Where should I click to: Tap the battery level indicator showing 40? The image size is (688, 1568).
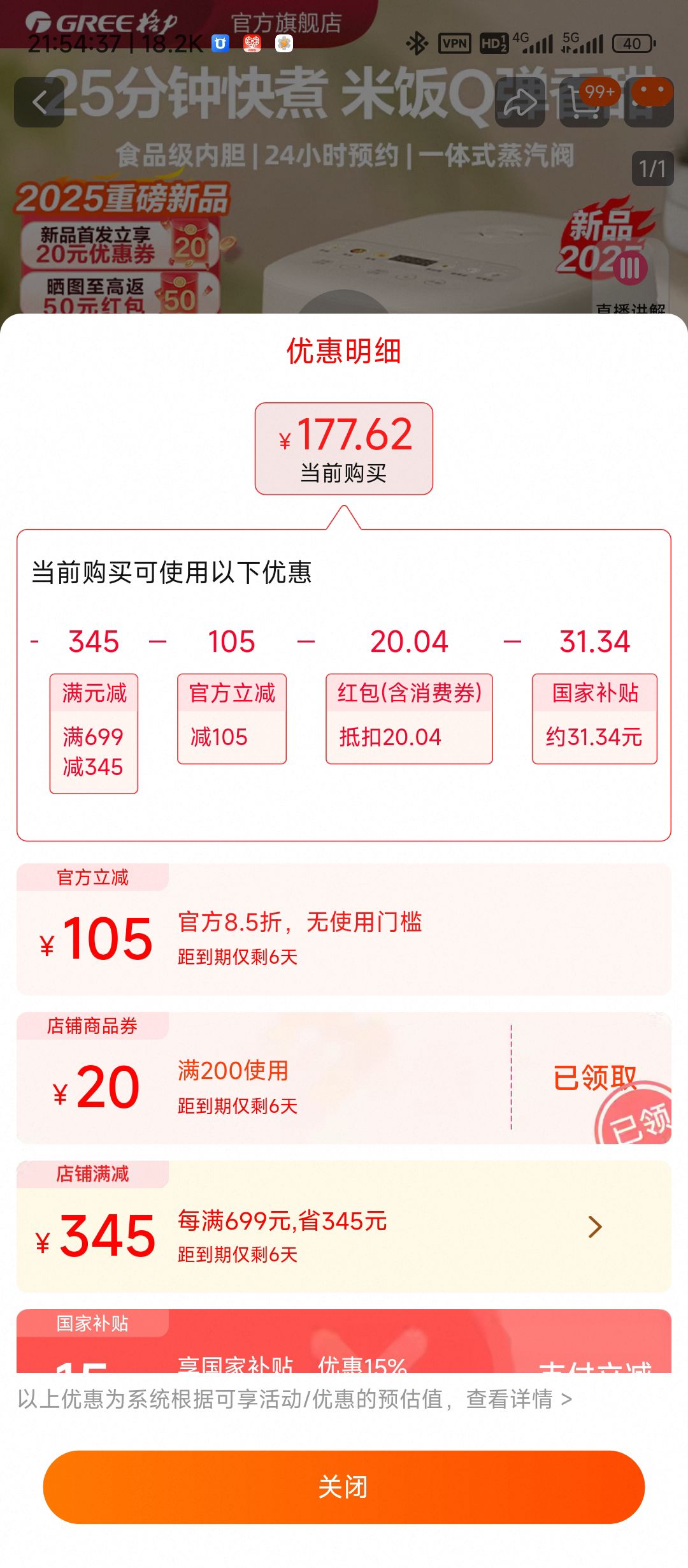pyautogui.click(x=632, y=43)
